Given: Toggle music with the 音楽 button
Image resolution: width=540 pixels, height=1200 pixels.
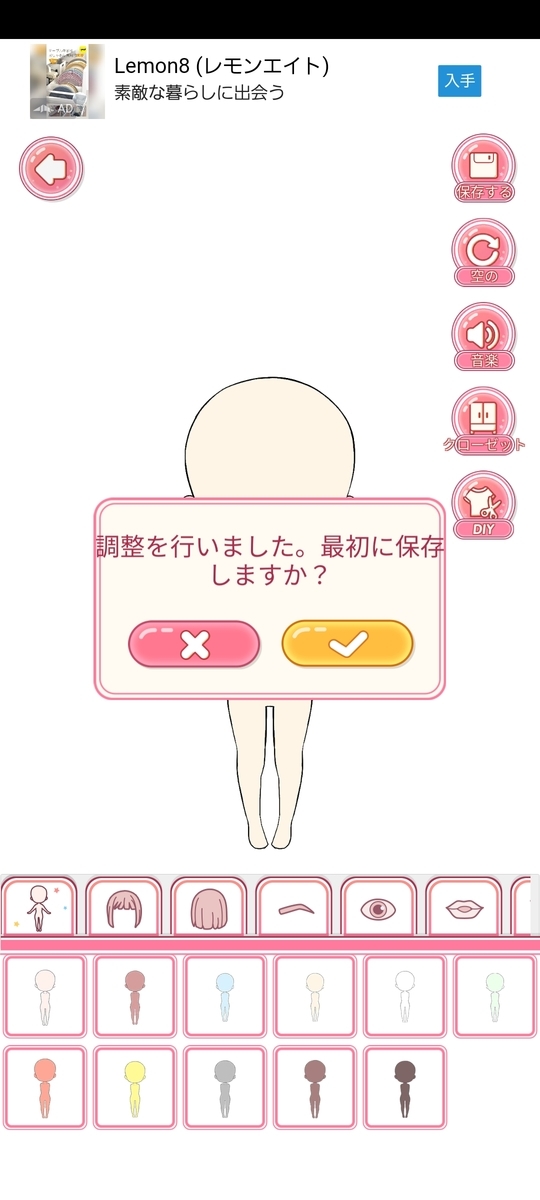Looking at the screenshot, I should pos(484,337).
